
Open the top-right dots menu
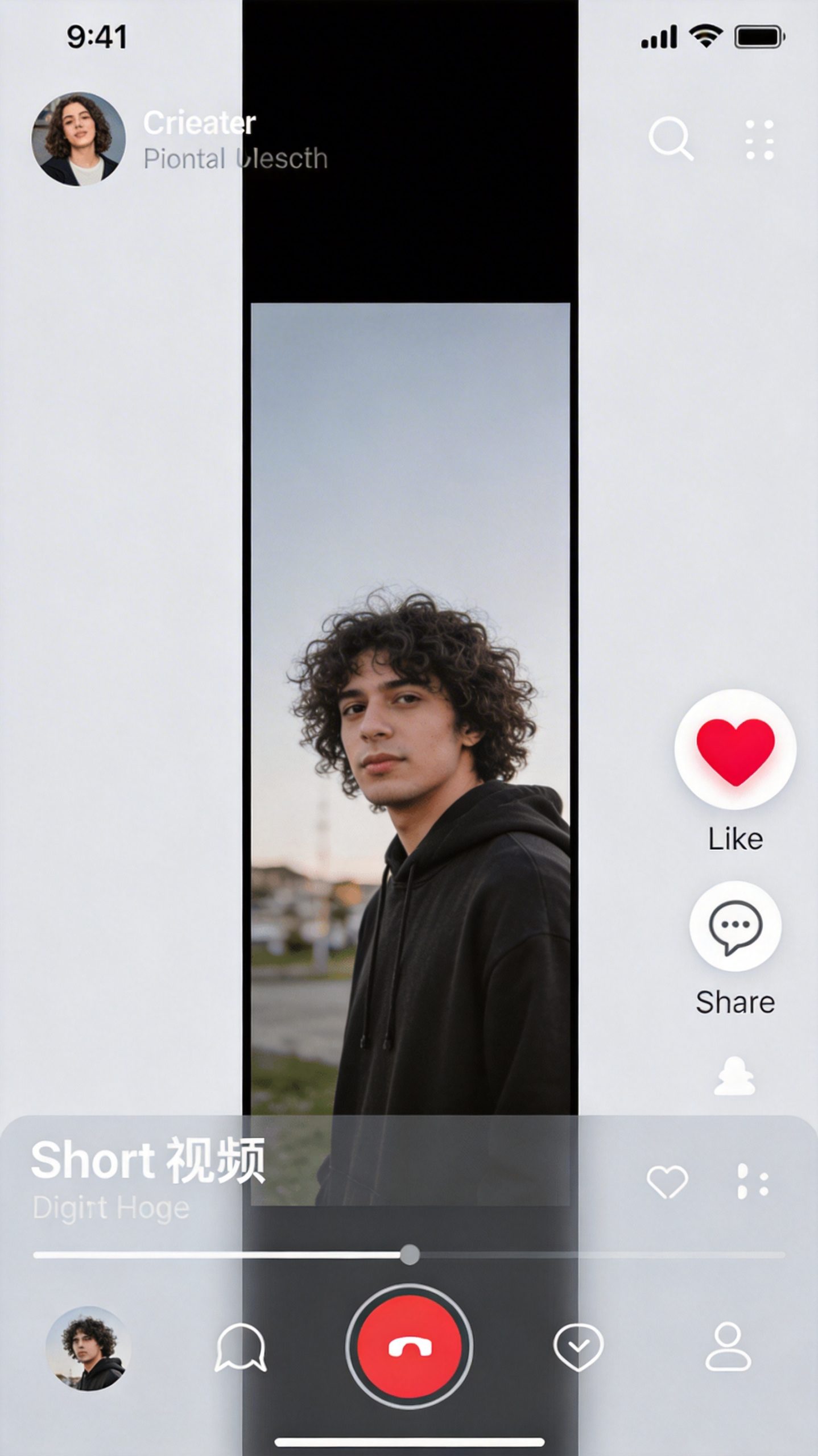coord(759,139)
